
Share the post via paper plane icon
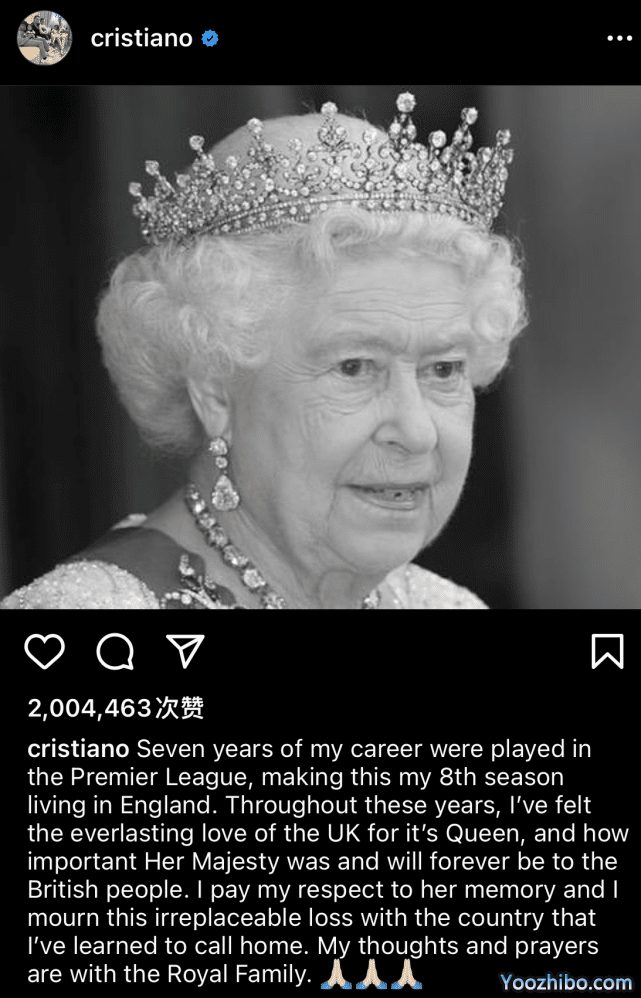(186, 651)
